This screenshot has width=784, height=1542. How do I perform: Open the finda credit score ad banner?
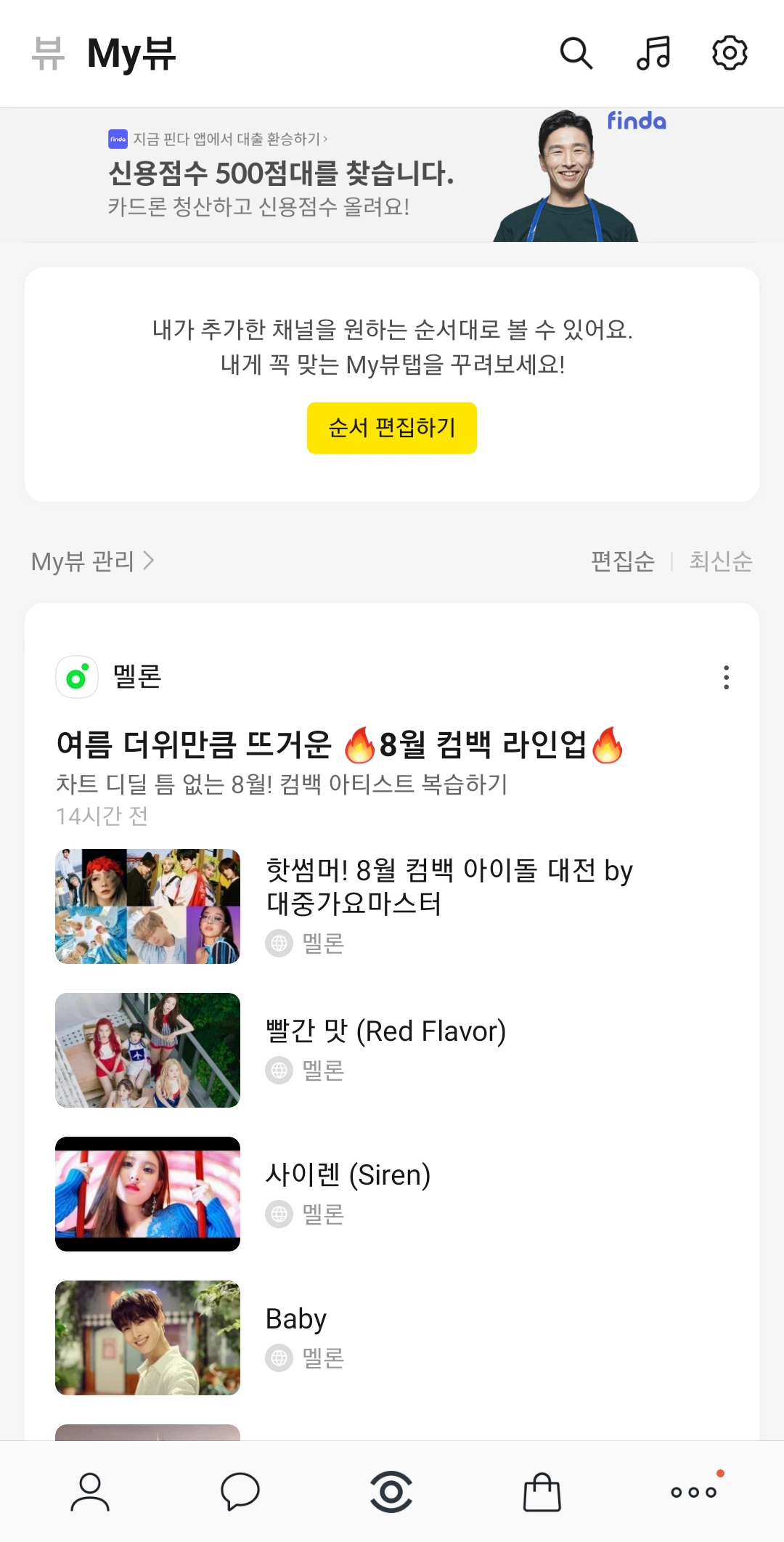(x=392, y=176)
